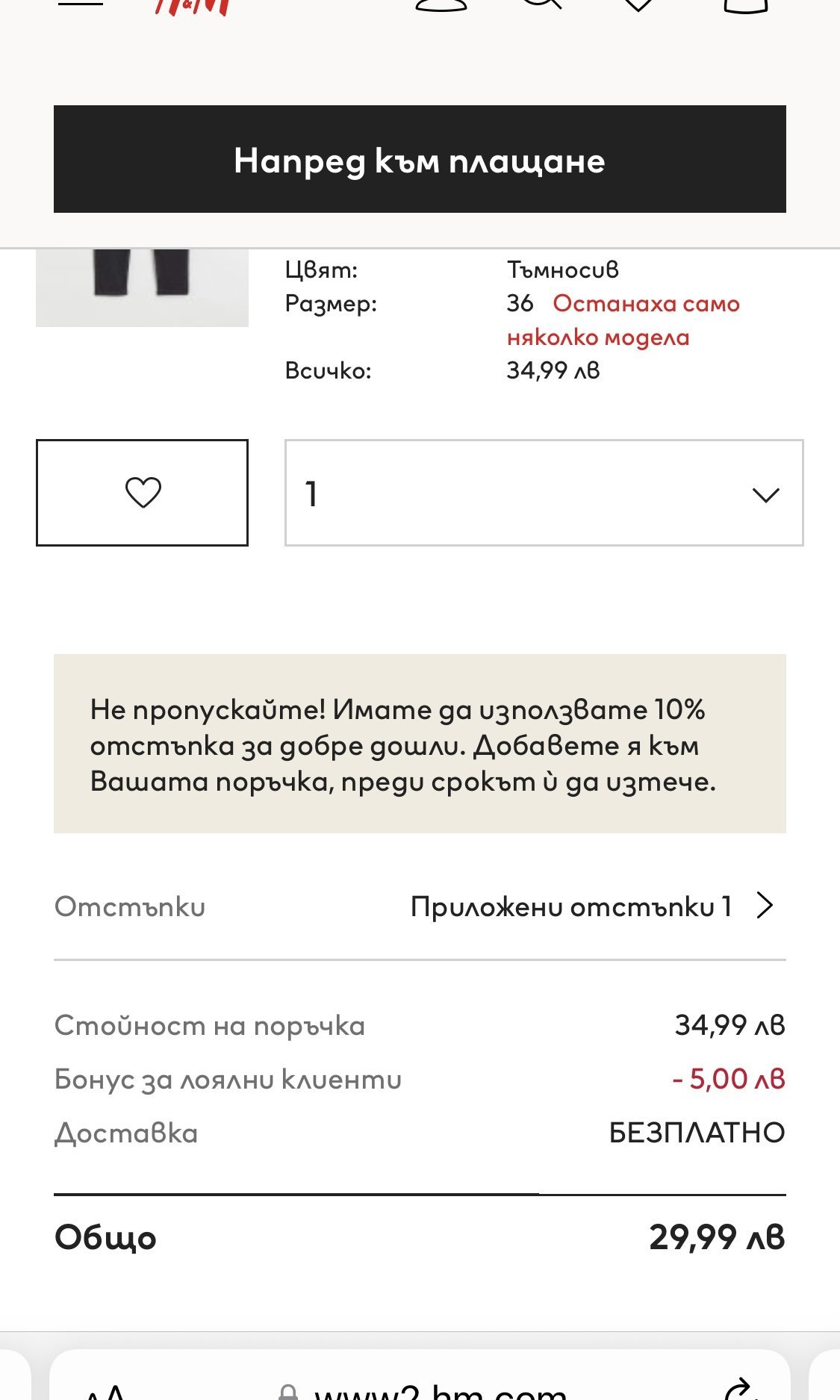Tap the Напред към плащане checkout button

pyautogui.click(x=420, y=159)
